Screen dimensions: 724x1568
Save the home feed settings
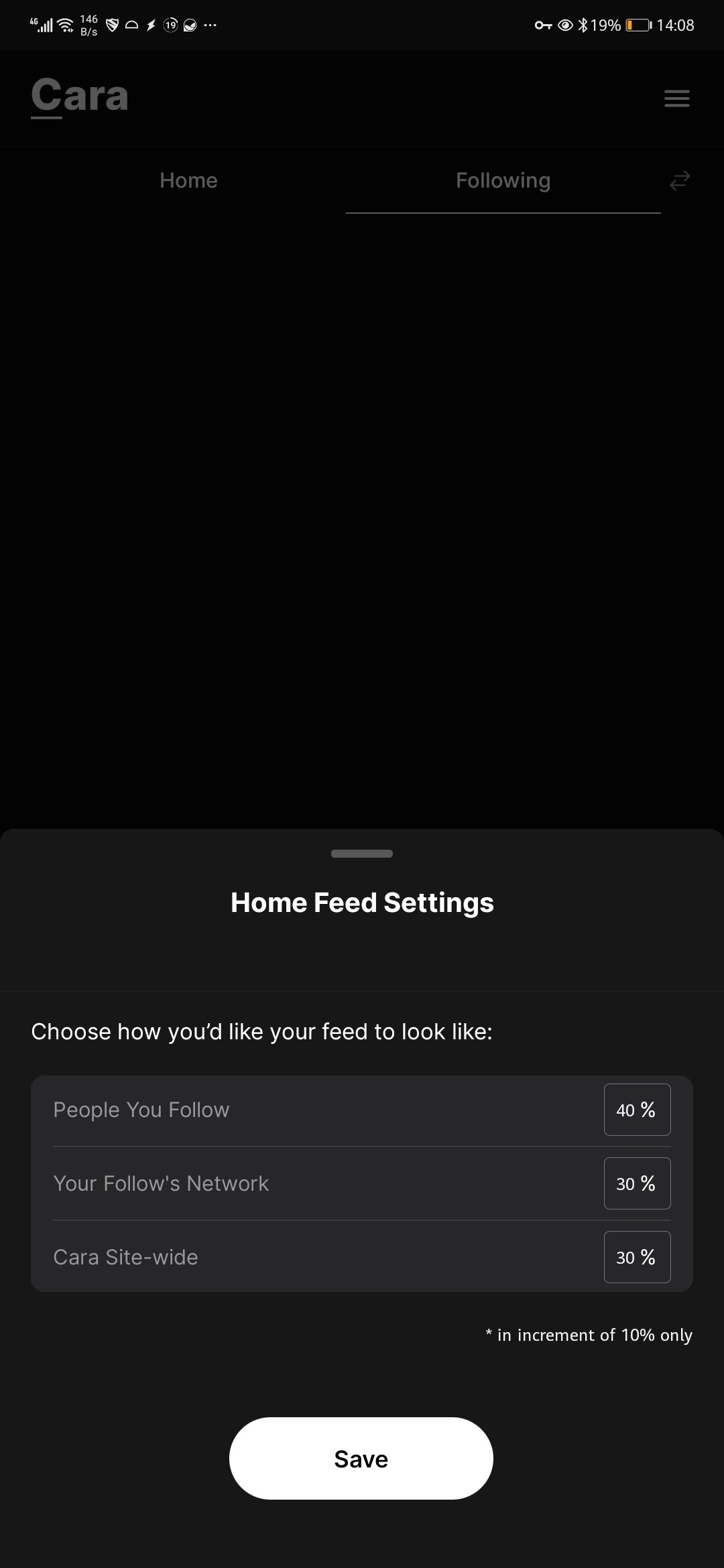(x=361, y=1459)
